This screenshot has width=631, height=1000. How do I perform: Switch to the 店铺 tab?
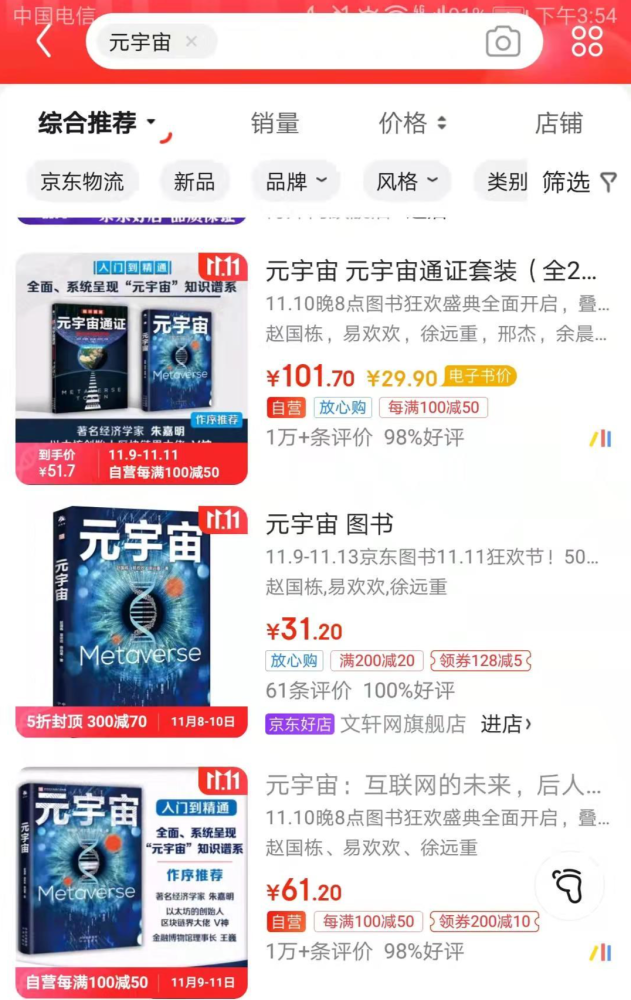558,123
